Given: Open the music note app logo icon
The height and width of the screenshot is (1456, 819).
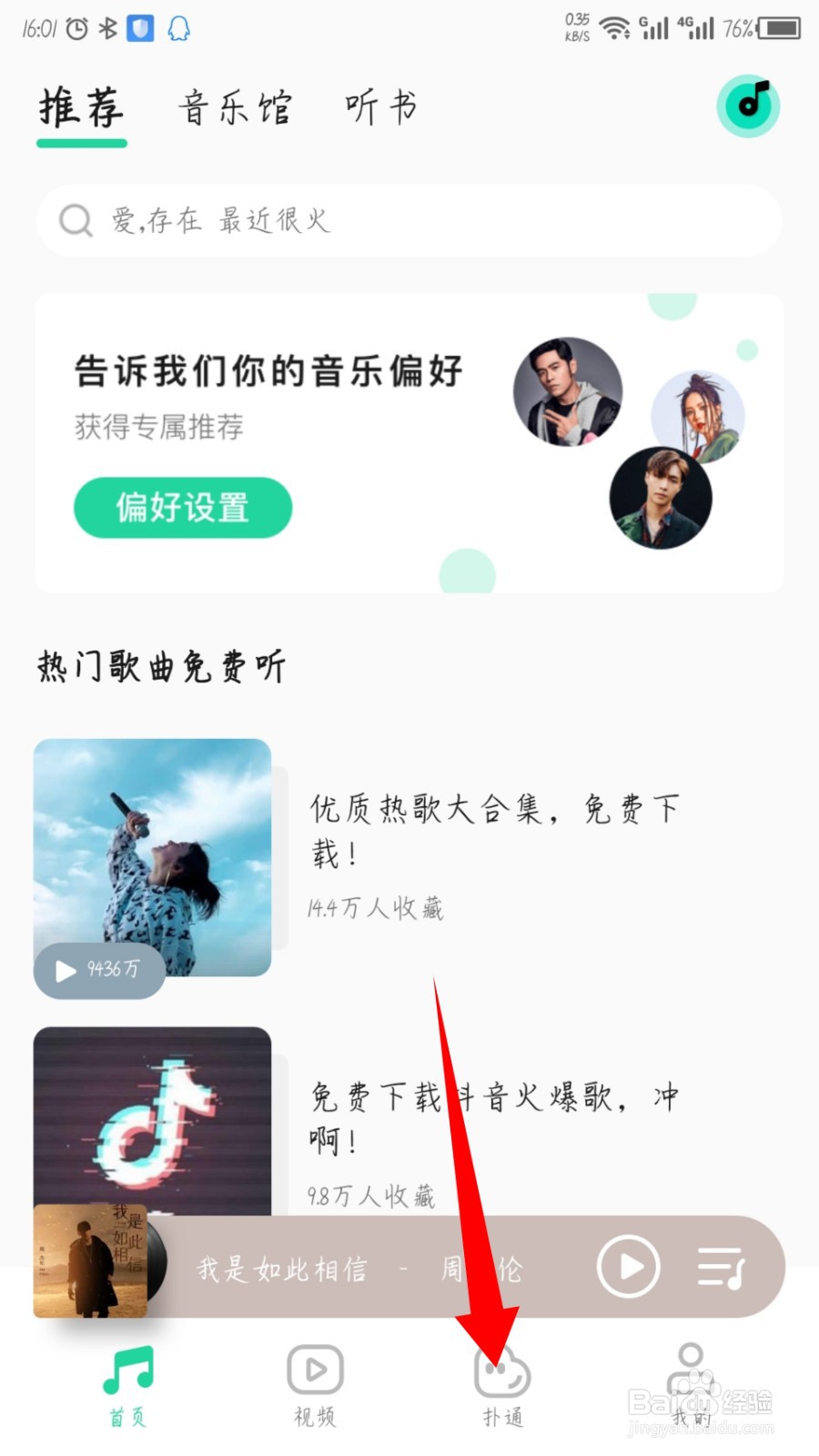Looking at the screenshot, I should 748,106.
